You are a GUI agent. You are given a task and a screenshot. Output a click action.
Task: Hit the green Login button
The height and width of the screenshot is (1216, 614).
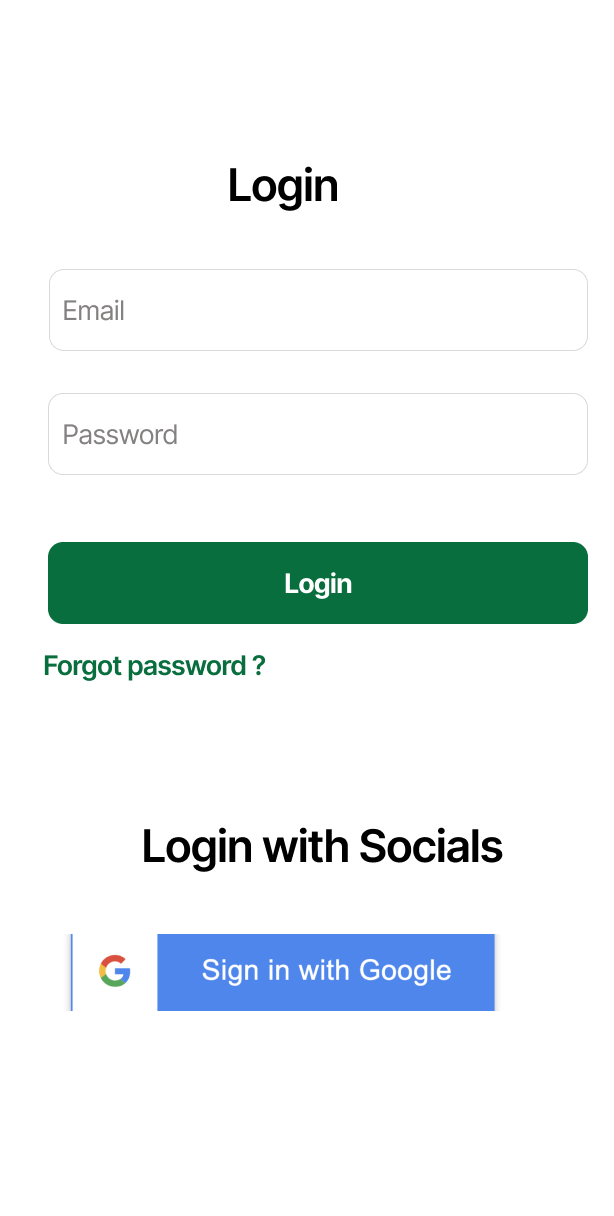[x=318, y=583]
